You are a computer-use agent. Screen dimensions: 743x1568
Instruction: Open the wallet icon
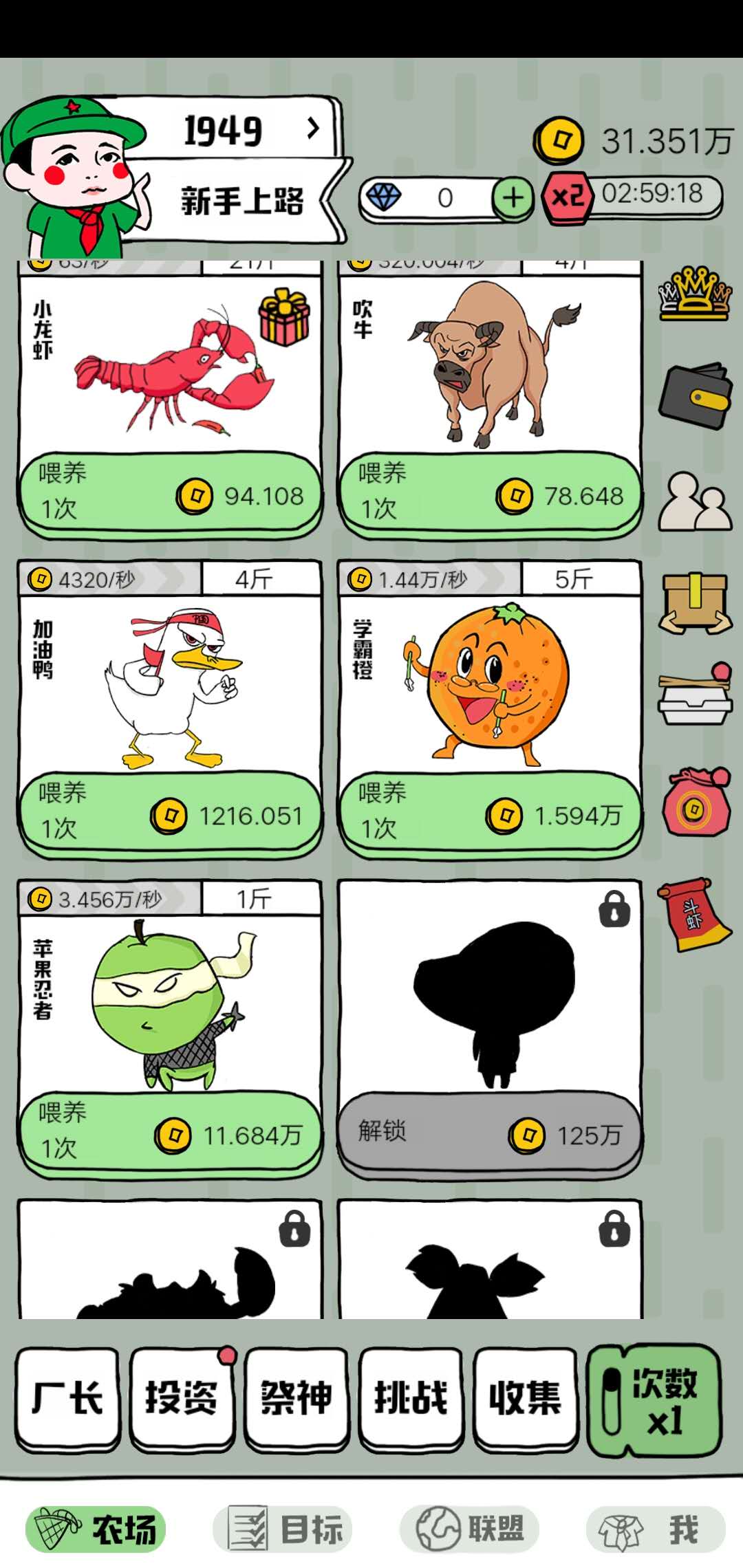695,395
